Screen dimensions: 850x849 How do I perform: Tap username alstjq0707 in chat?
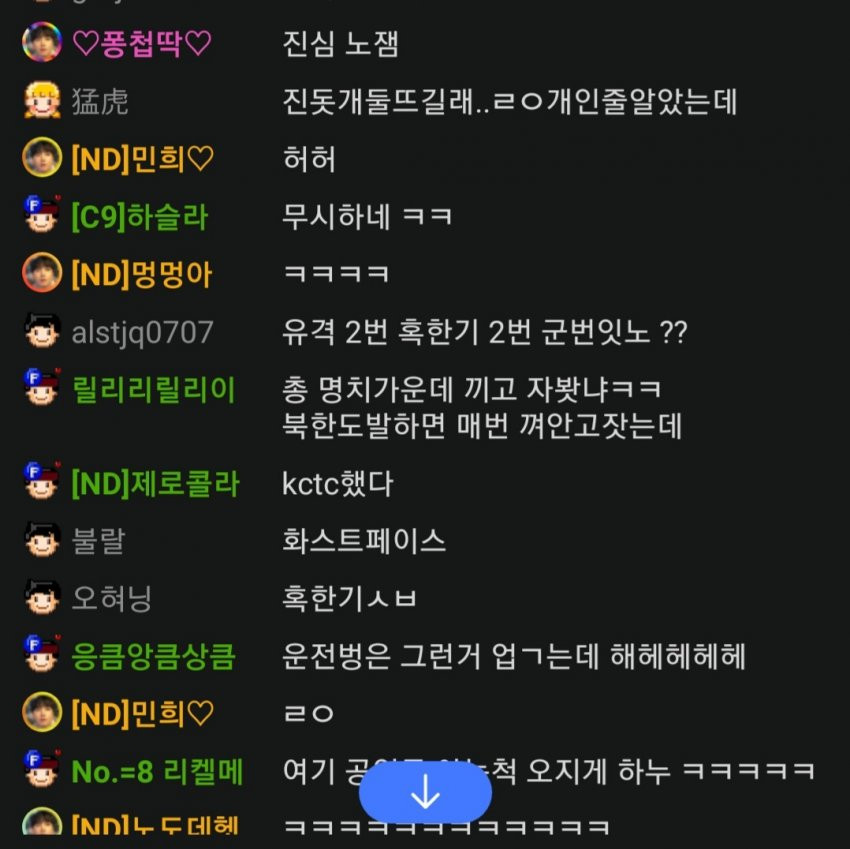click(142, 332)
